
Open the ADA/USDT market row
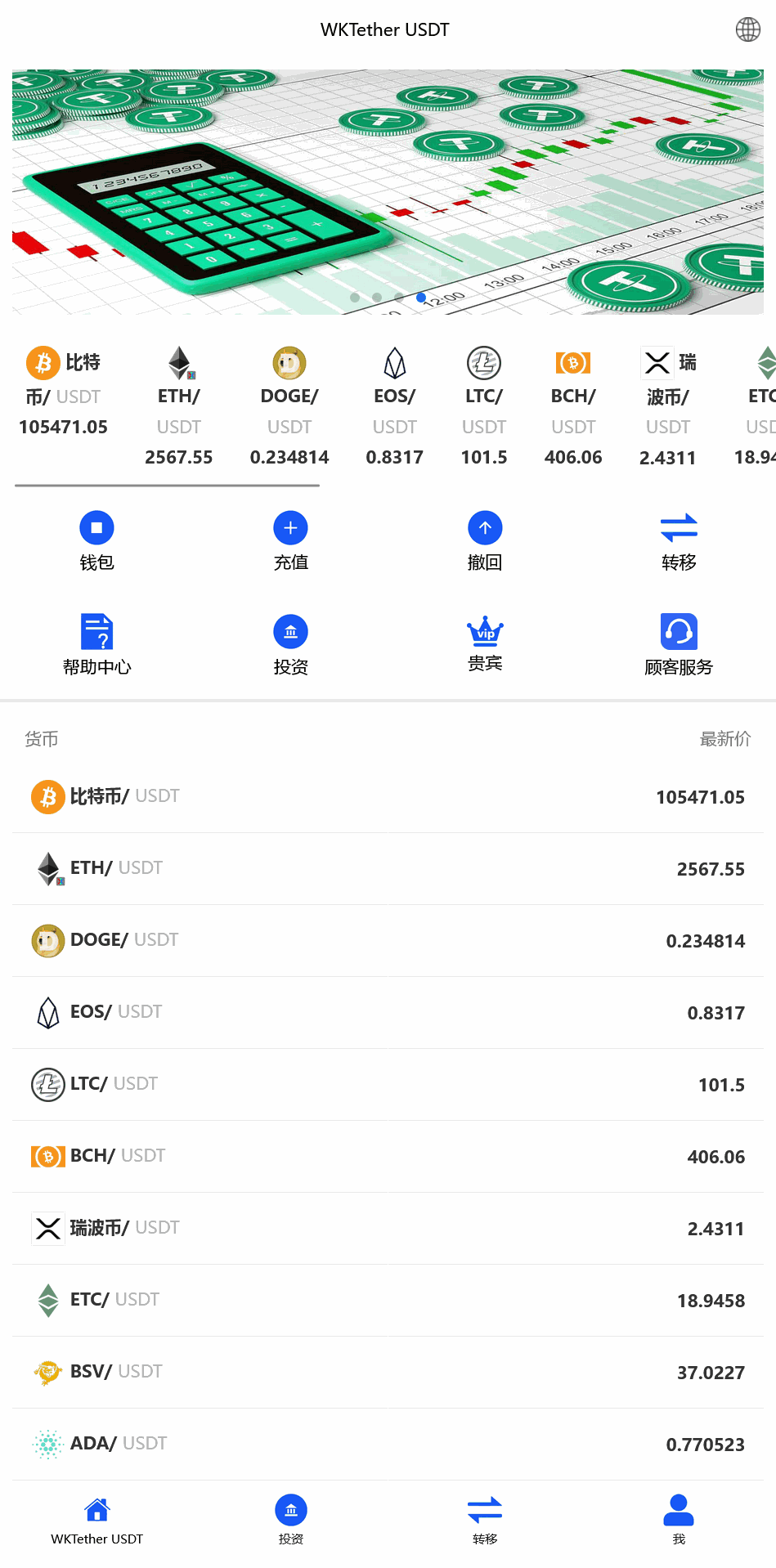388,1444
